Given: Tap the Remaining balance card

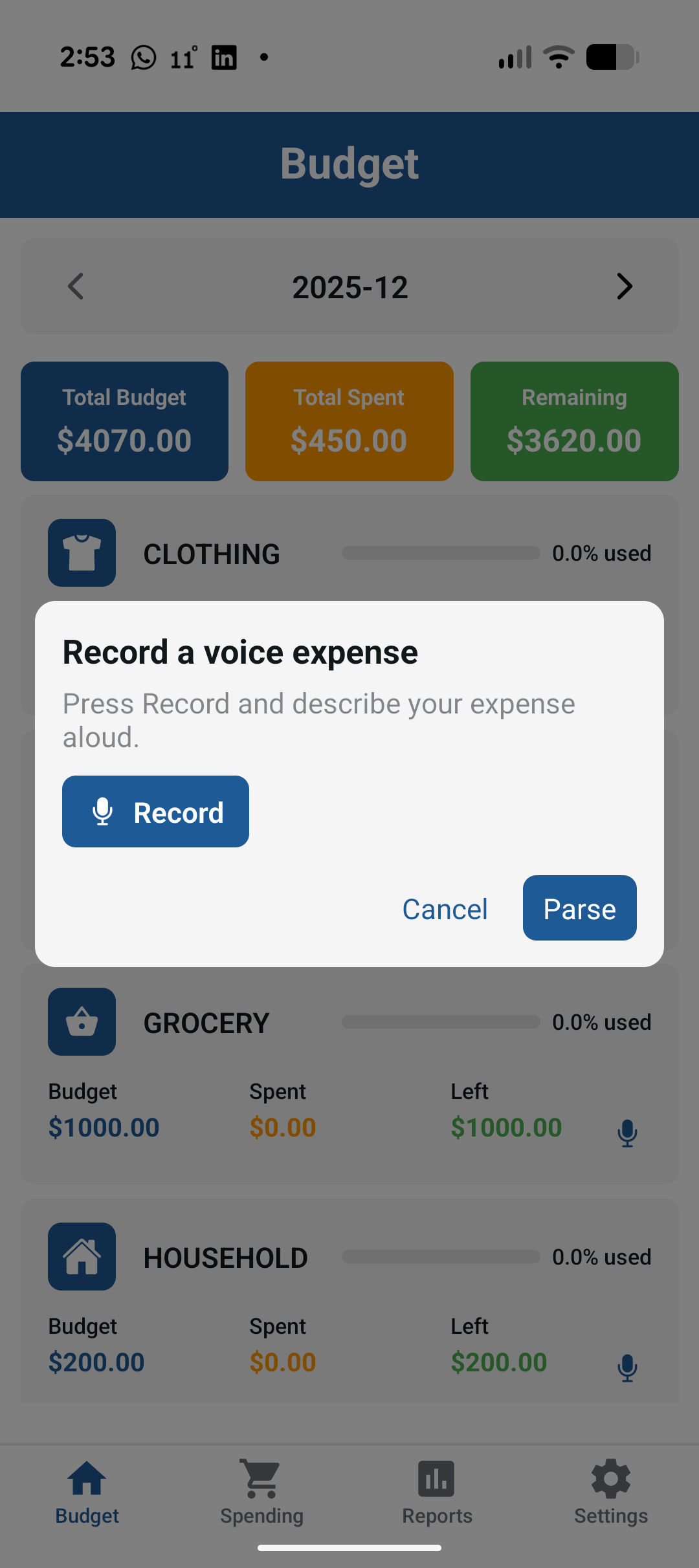Looking at the screenshot, I should 573,420.
